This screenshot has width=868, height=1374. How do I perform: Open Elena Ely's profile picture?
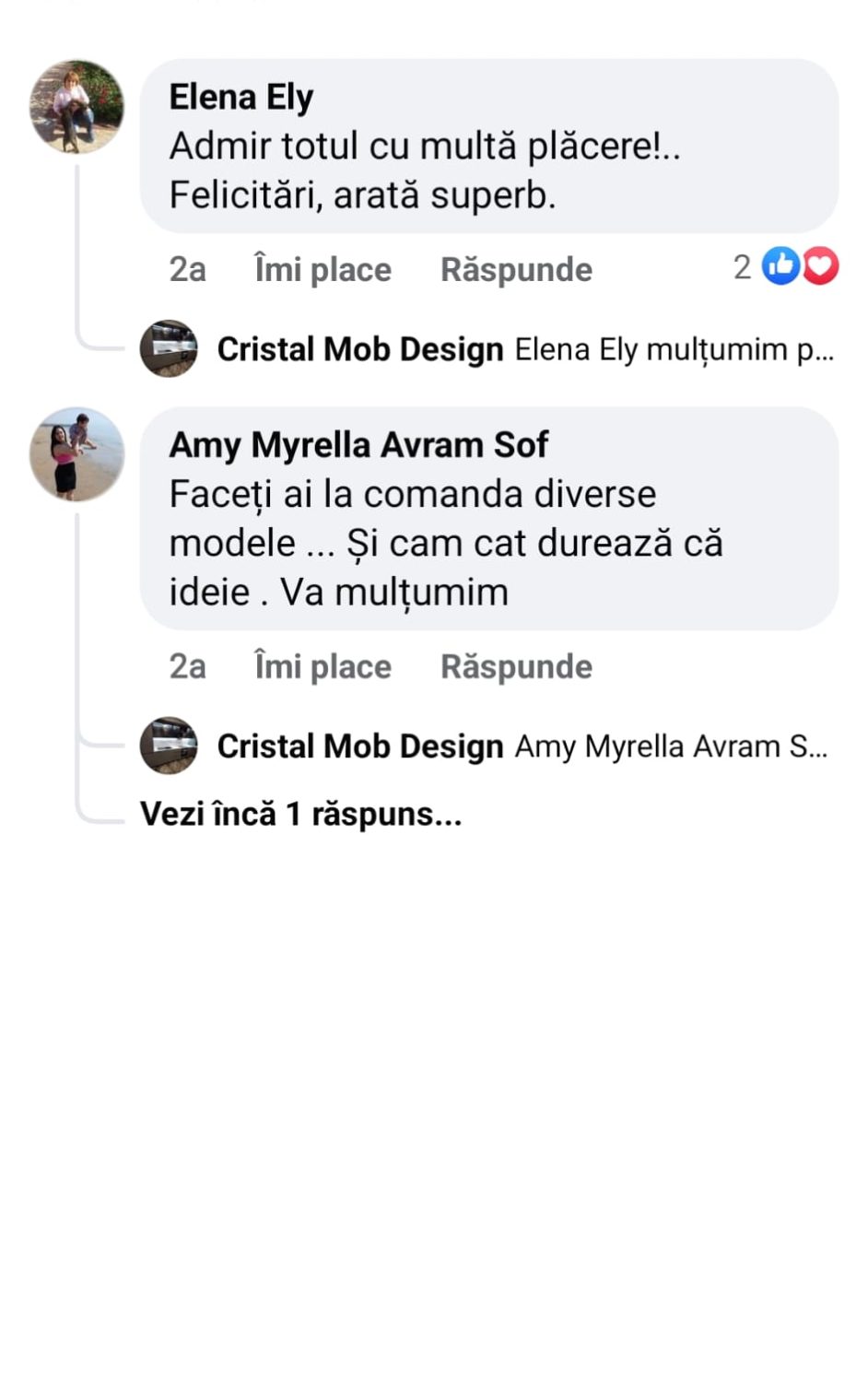click(76, 106)
